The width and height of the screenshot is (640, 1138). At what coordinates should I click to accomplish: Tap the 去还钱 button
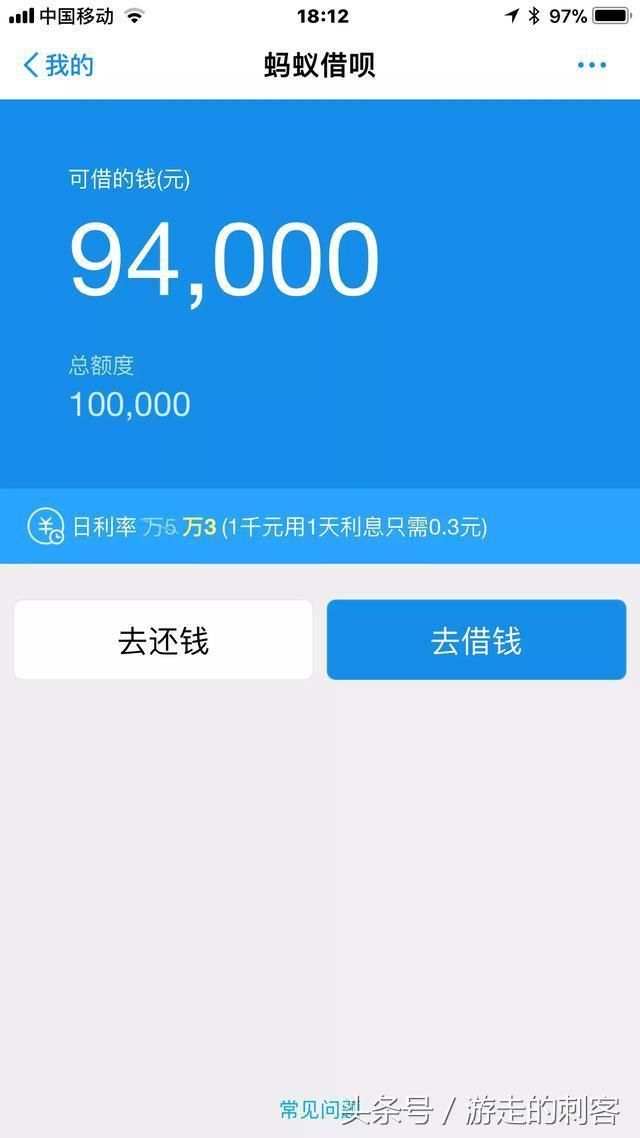pyautogui.click(x=163, y=640)
